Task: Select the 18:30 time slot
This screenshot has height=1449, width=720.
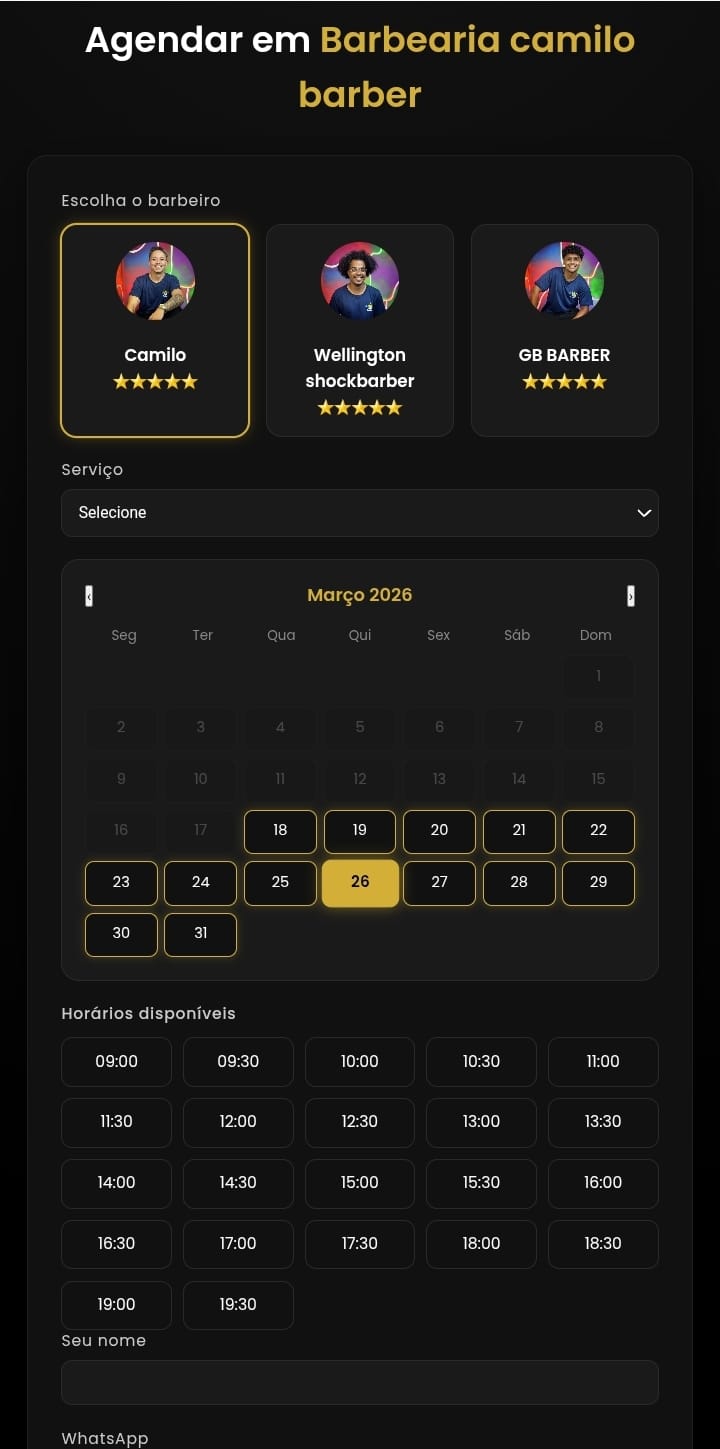Action: click(x=603, y=1244)
